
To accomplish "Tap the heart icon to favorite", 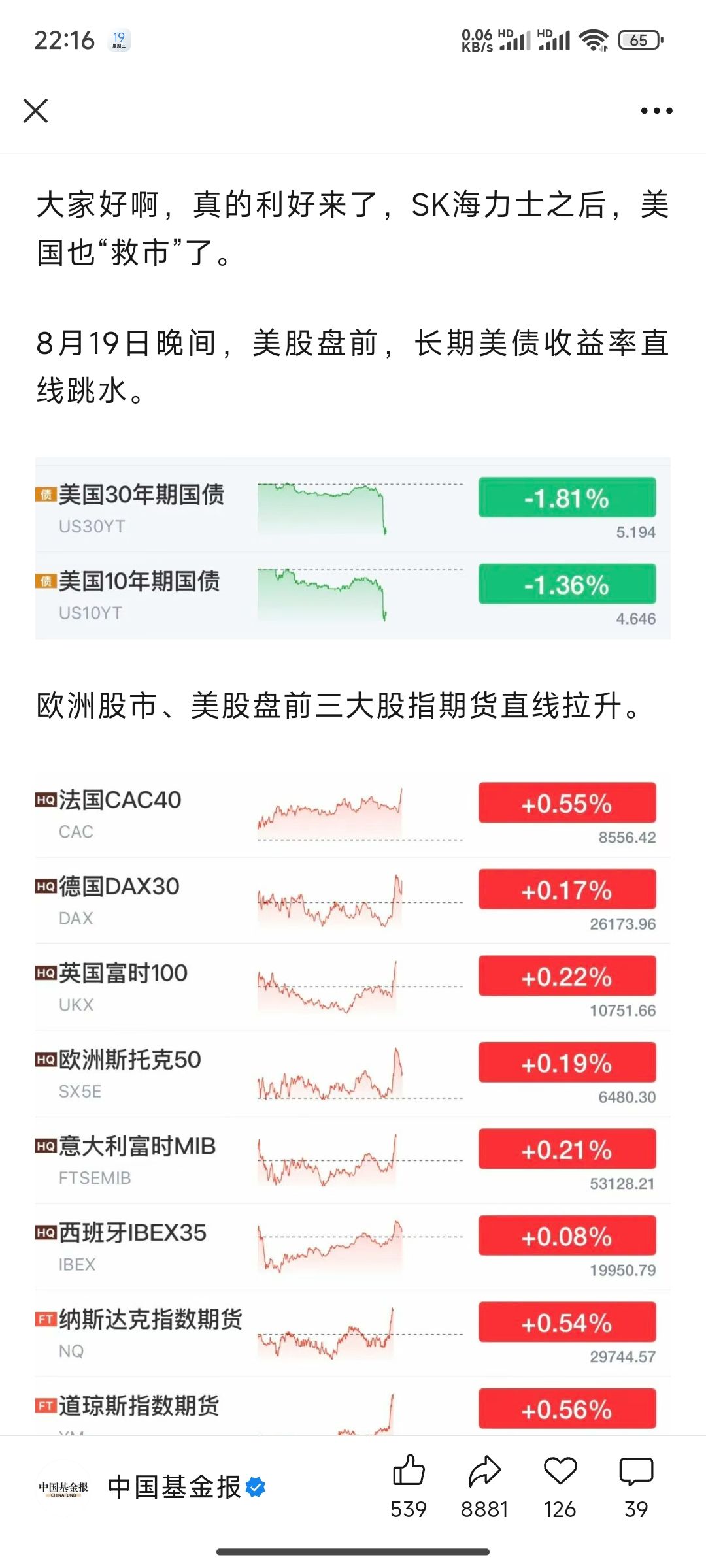I will coord(560,1487).
